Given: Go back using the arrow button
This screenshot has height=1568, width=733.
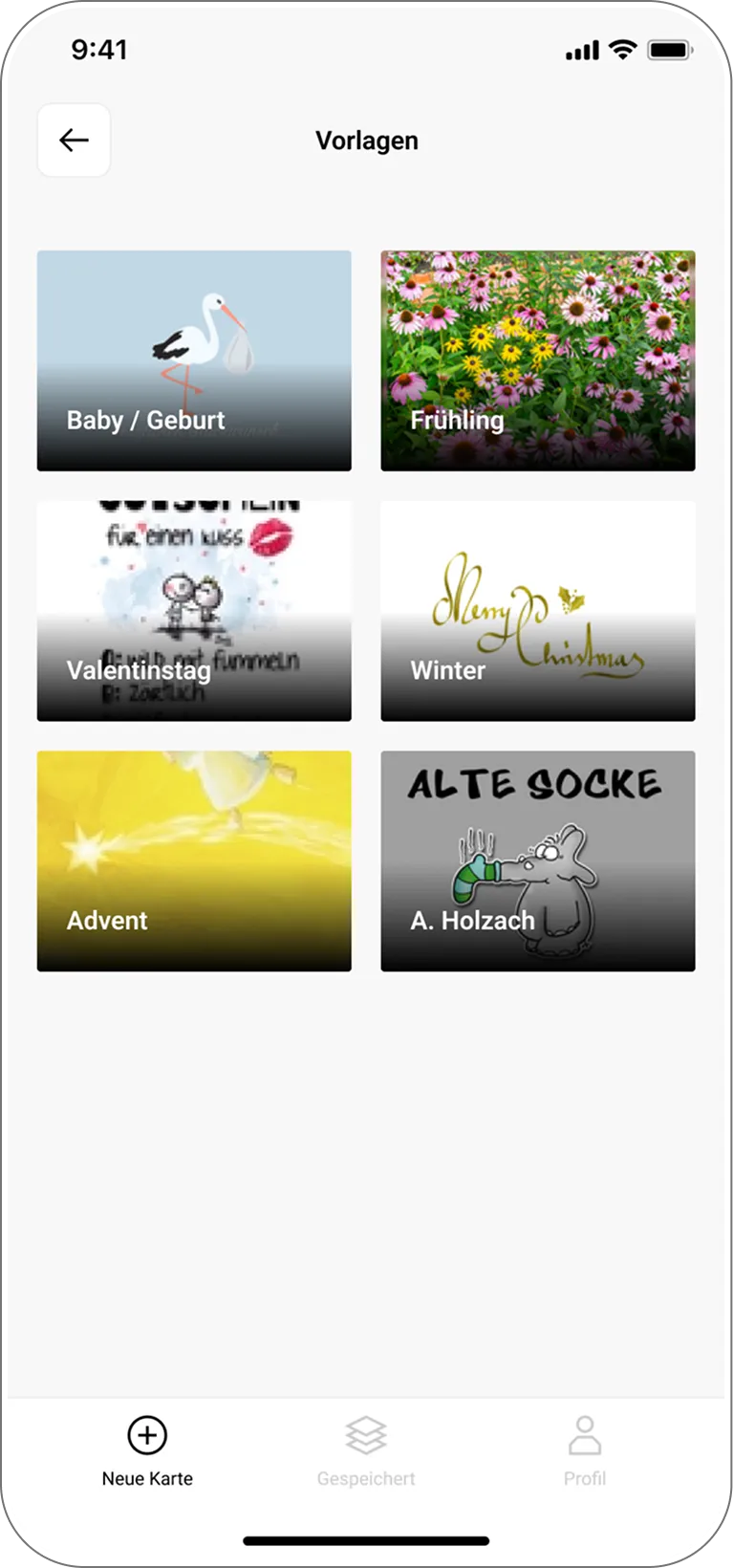Looking at the screenshot, I should click(x=74, y=141).
